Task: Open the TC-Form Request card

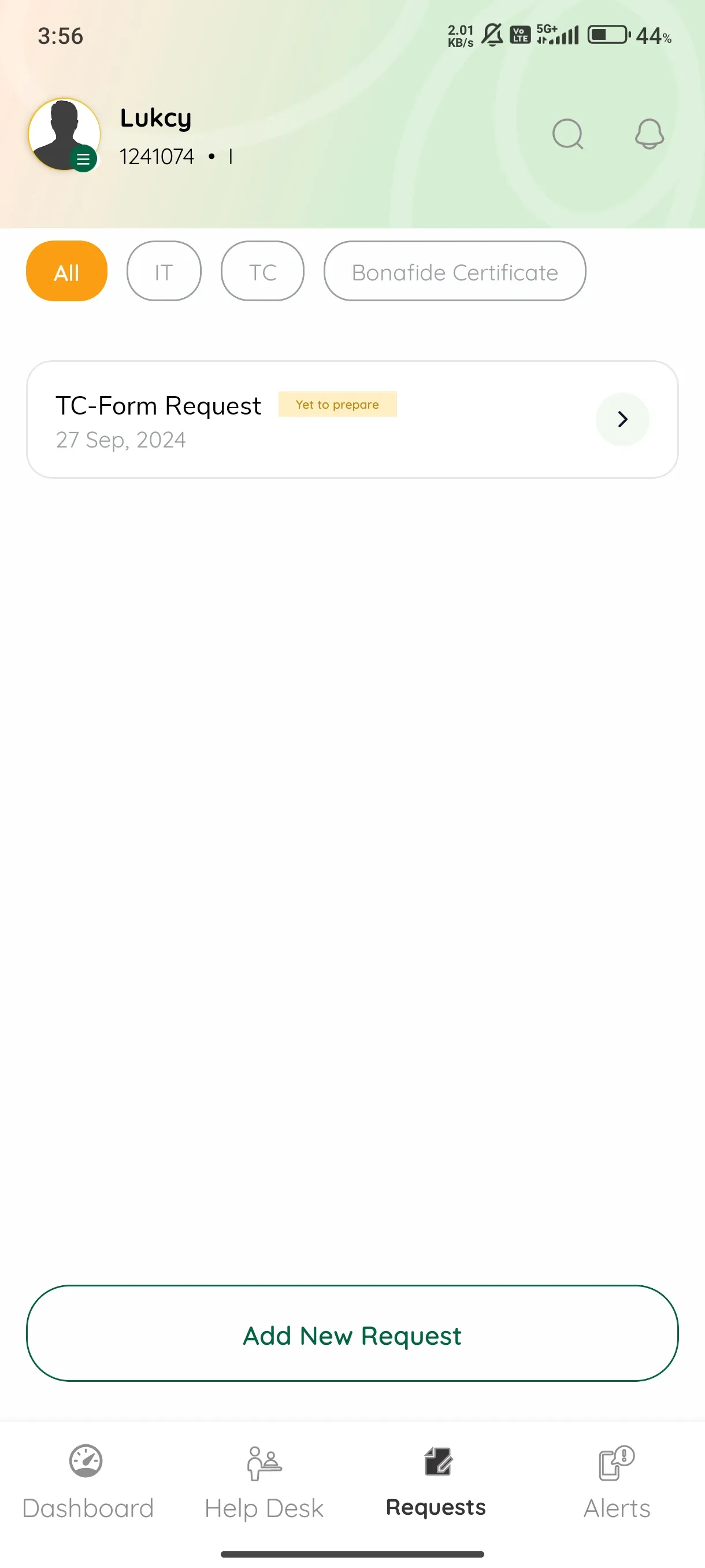Action: [x=351, y=419]
